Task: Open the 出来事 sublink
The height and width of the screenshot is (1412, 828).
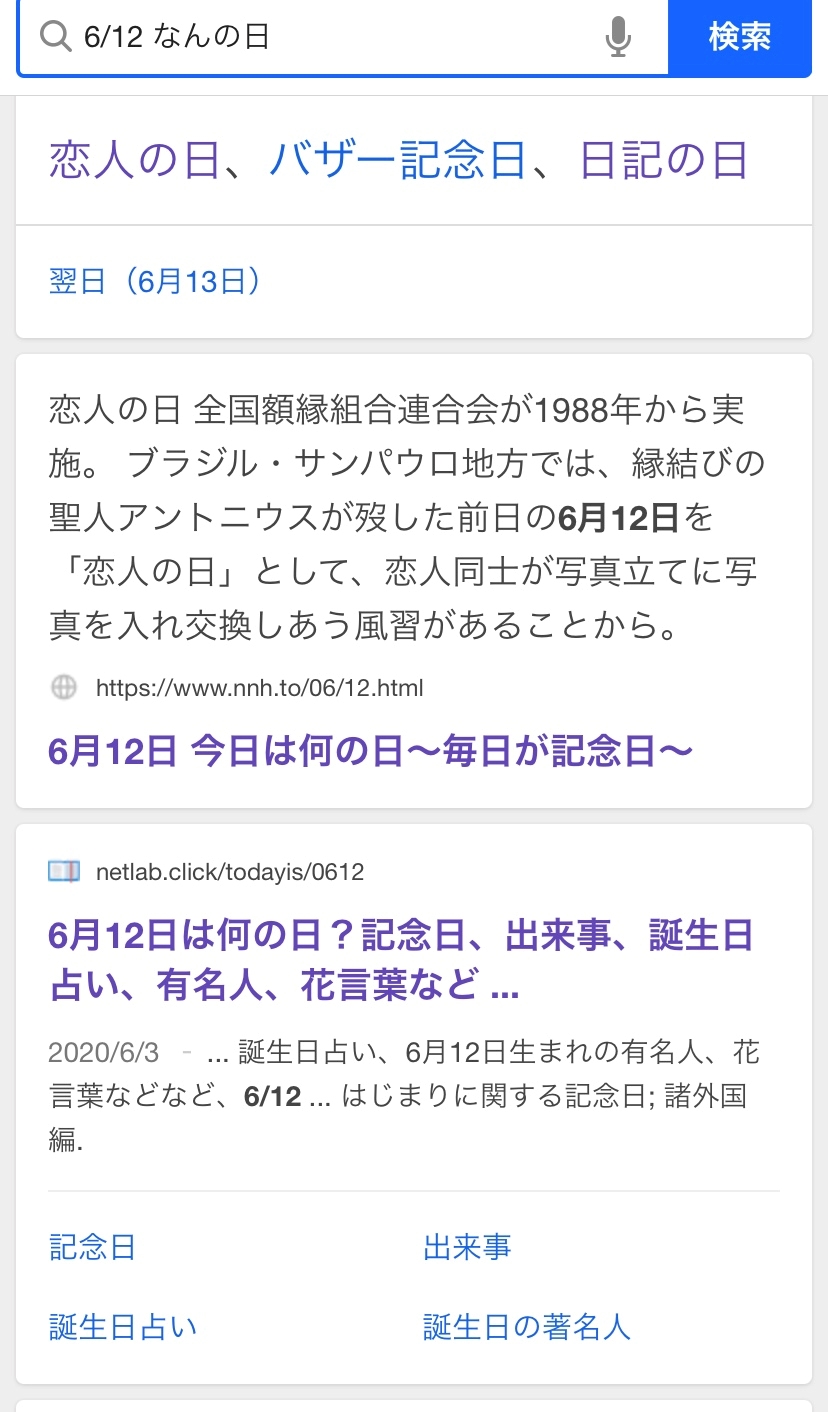Action: click(467, 1247)
